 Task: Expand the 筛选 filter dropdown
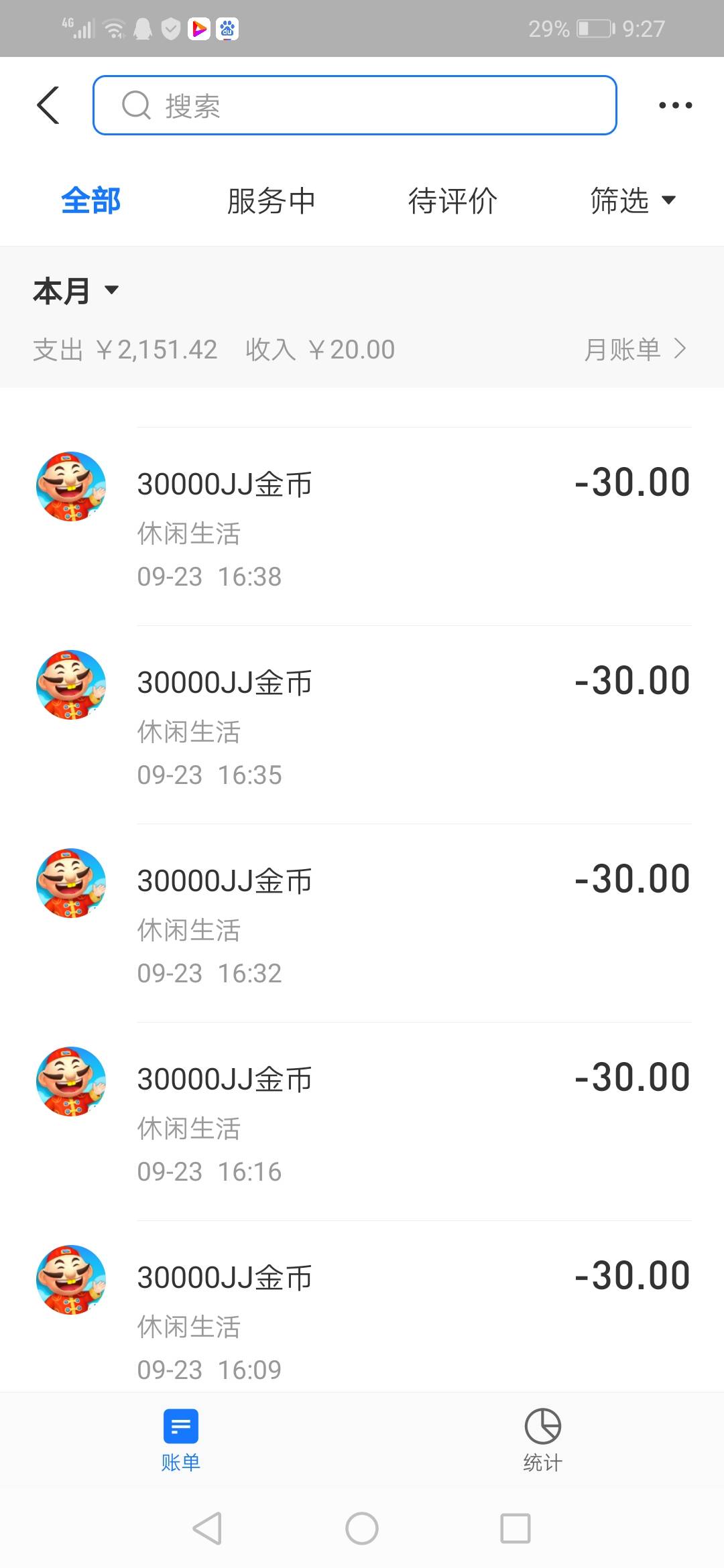(x=632, y=200)
